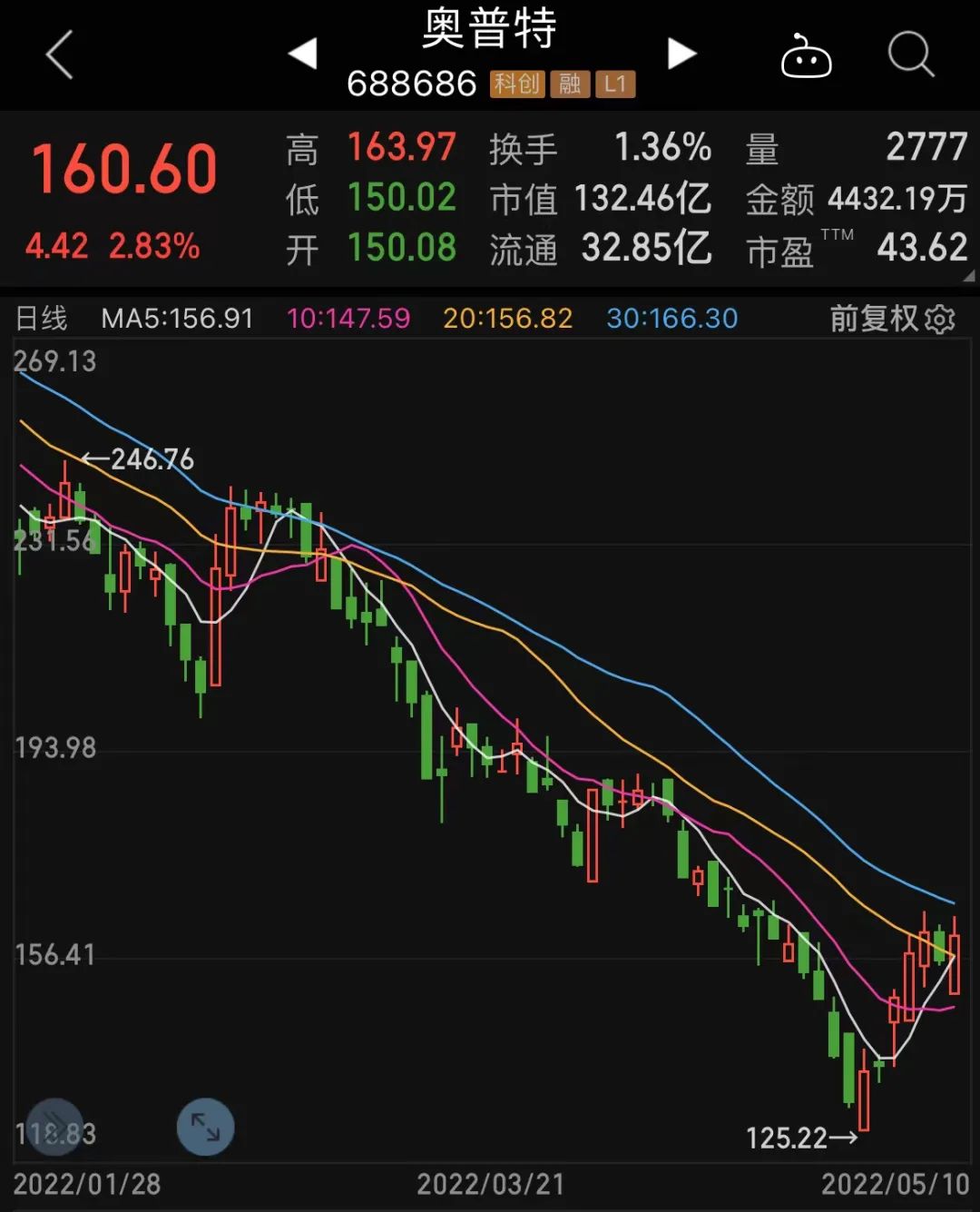Open stock search
Viewport: 980px width, 1212px height.
point(910,54)
